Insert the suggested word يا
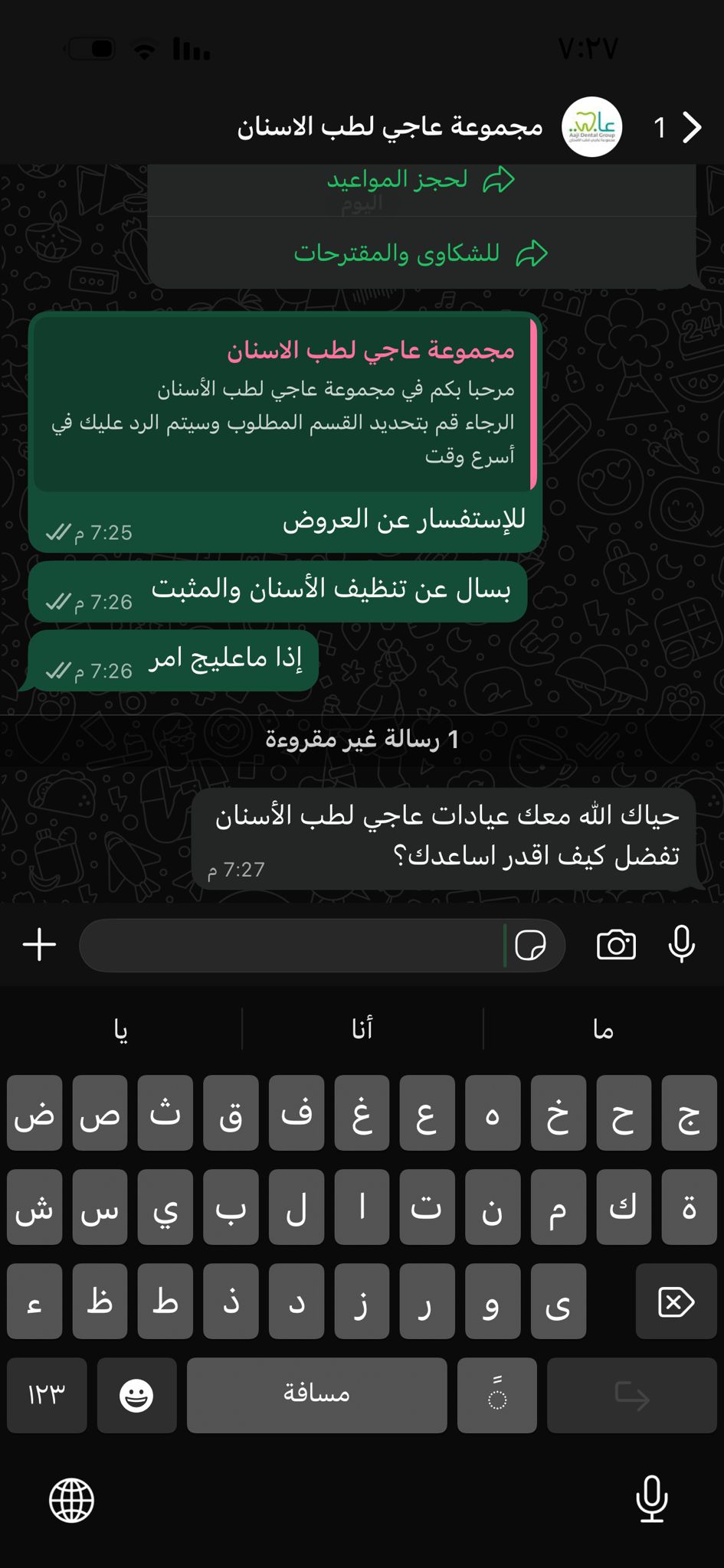Viewport: 724px width, 1568px height. 121,1030
